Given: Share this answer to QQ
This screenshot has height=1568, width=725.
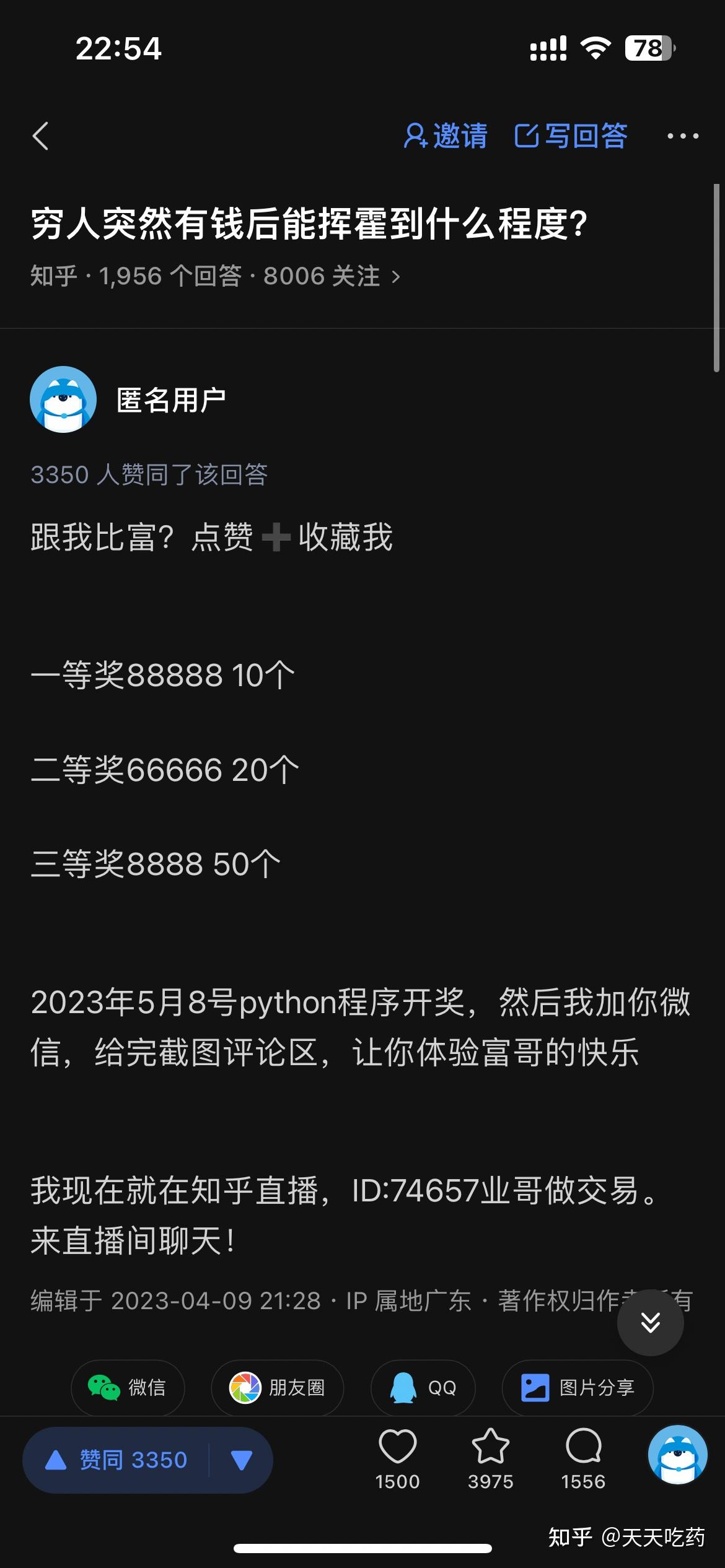Looking at the screenshot, I should coord(423,1387).
